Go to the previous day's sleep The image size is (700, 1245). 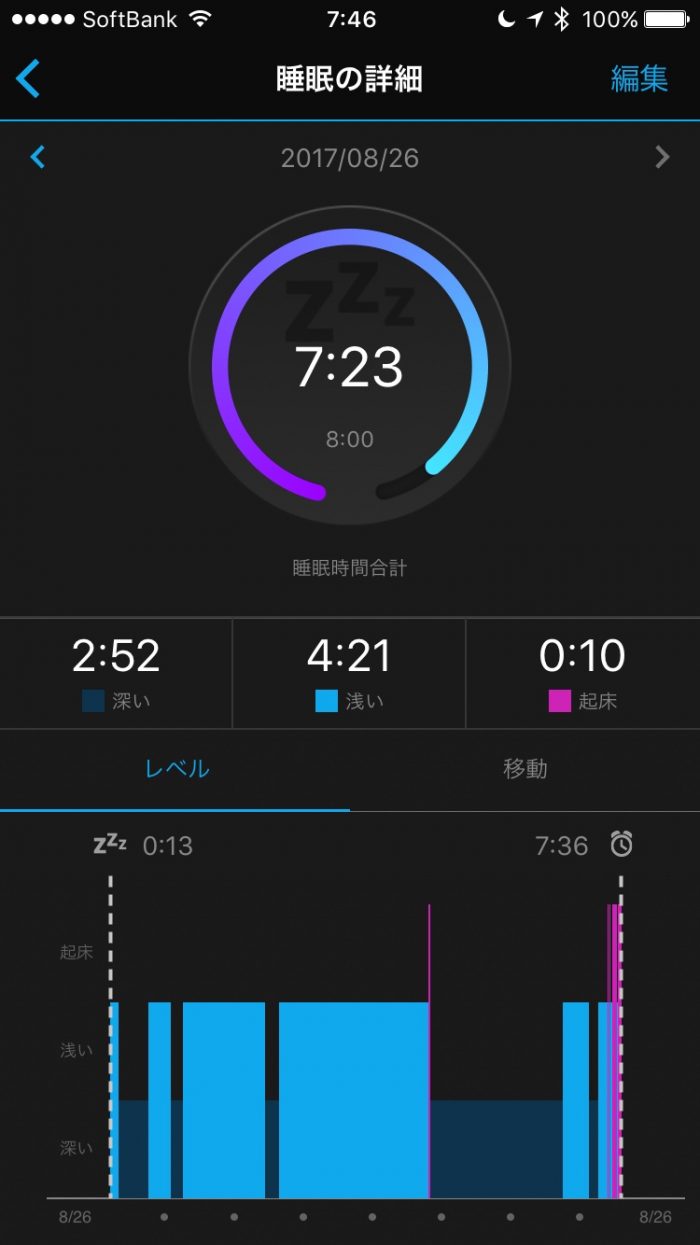[x=38, y=157]
